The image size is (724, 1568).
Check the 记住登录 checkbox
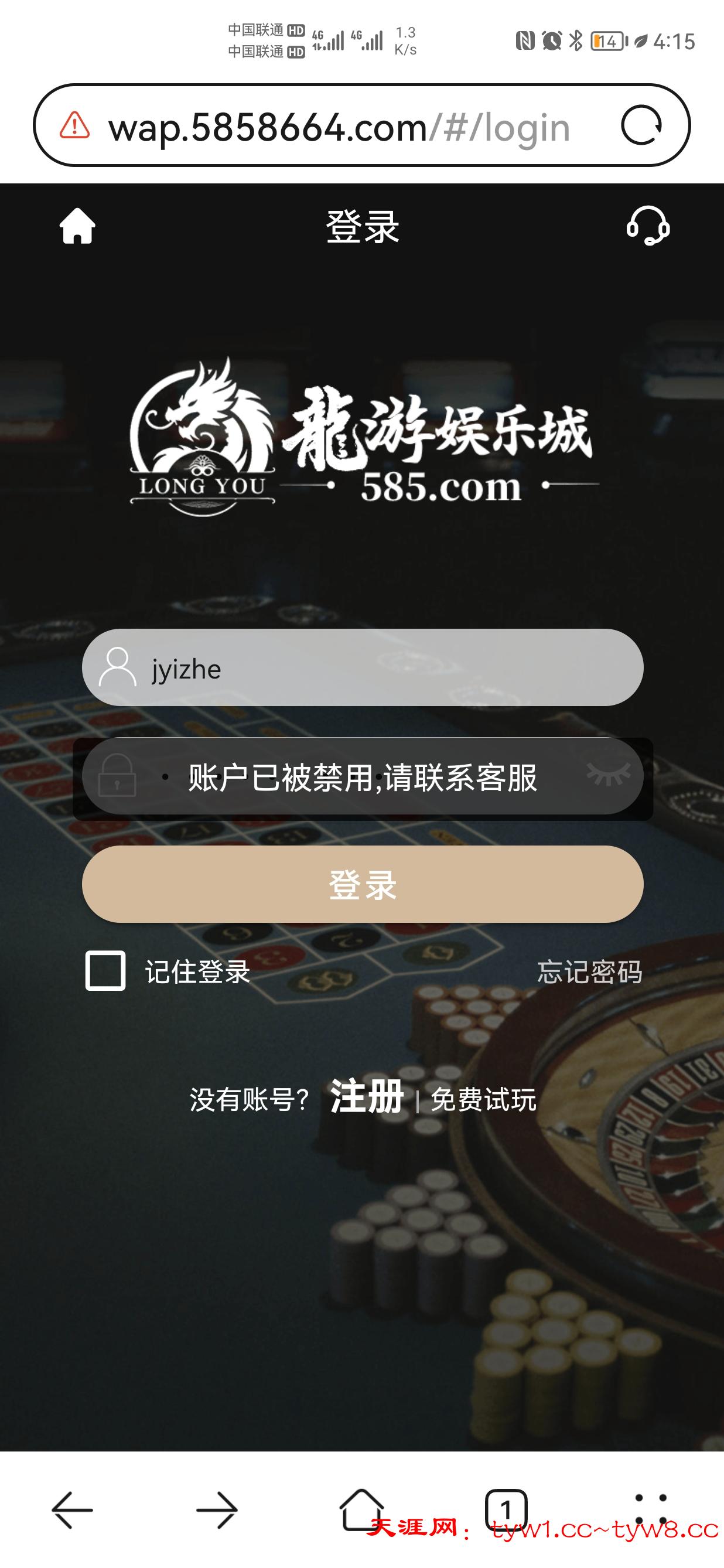105,970
